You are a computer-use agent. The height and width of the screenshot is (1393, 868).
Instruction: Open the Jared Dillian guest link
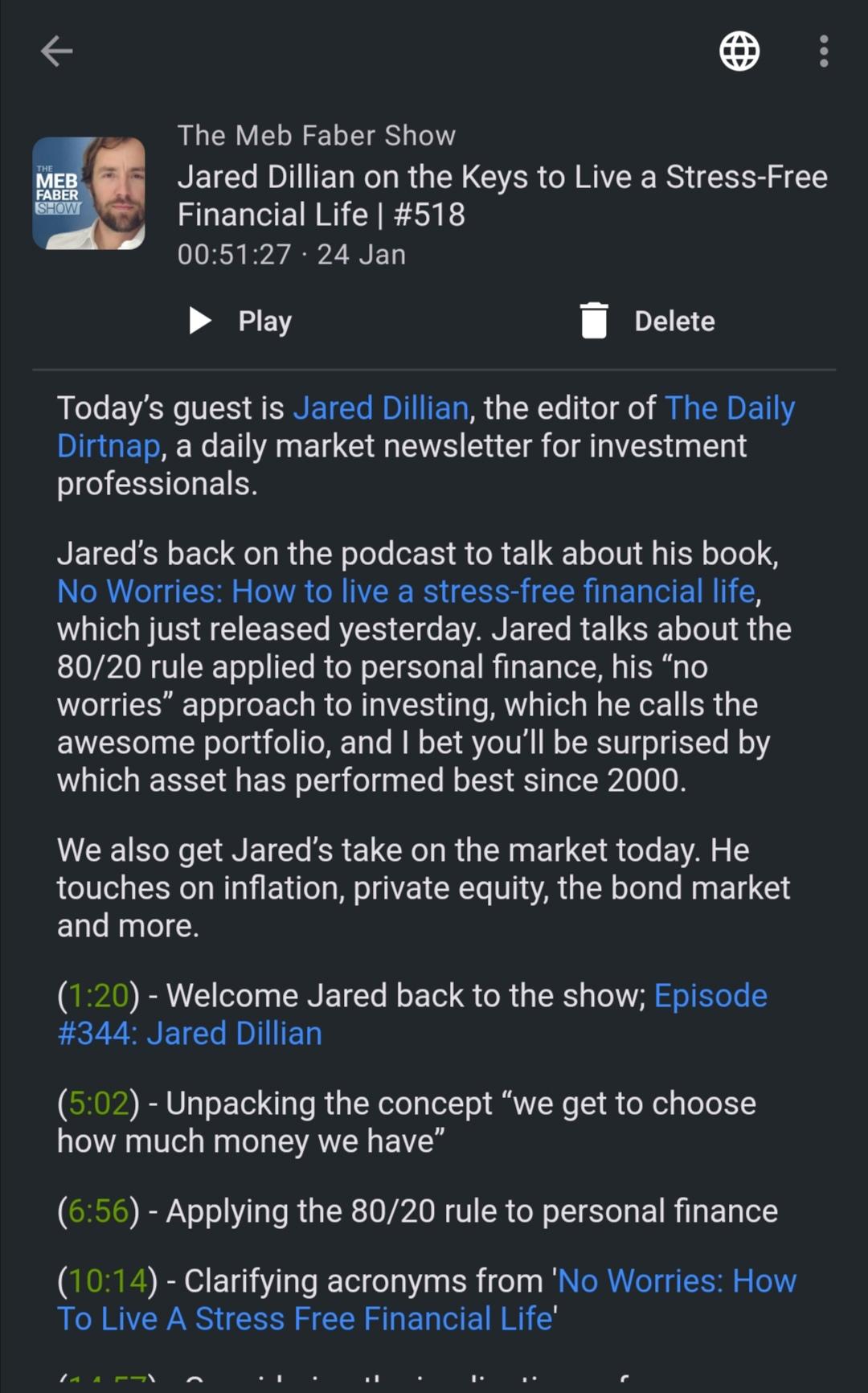(x=381, y=408)
